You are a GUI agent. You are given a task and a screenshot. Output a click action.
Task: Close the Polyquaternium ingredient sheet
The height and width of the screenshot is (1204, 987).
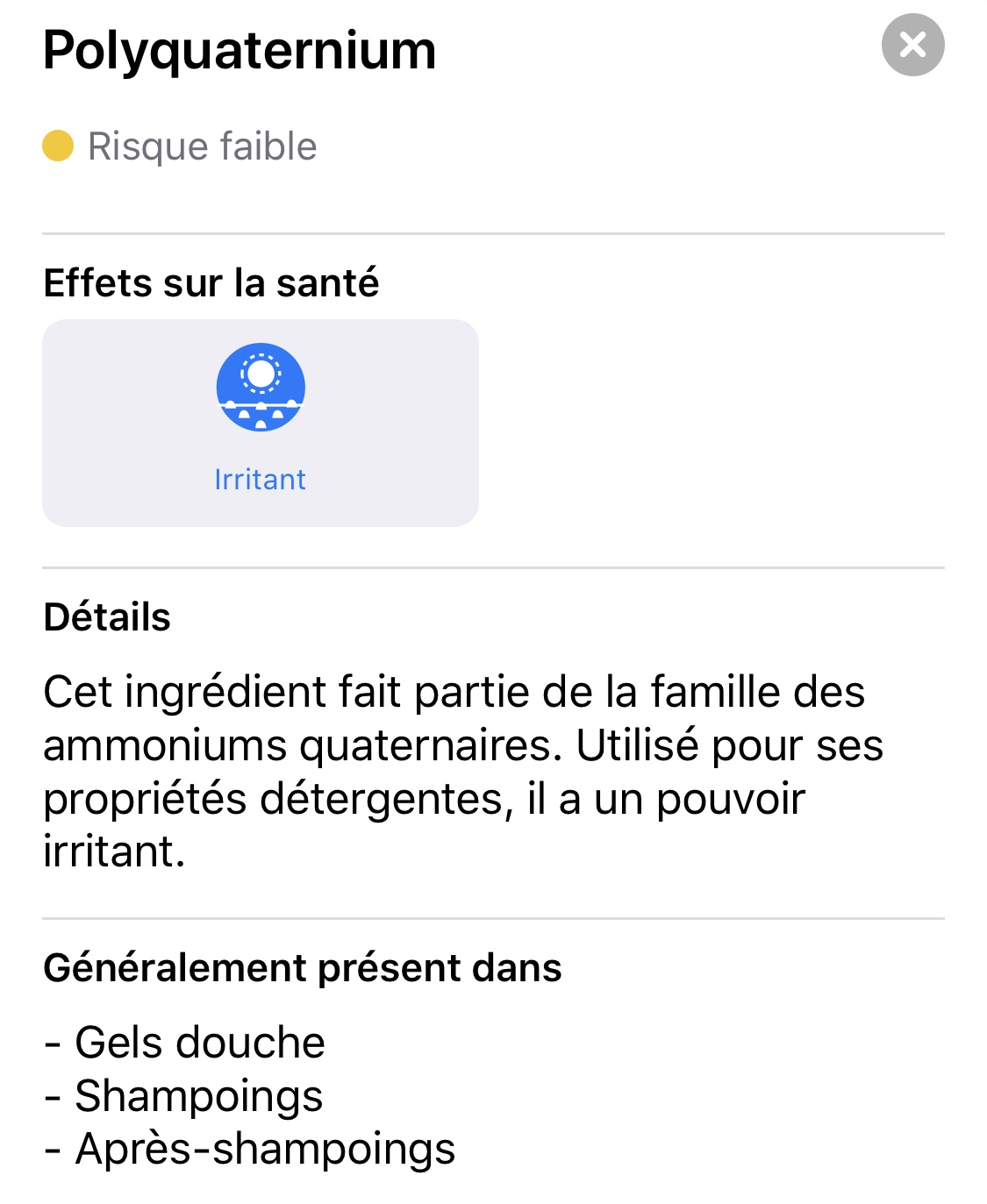click(912, 45)
